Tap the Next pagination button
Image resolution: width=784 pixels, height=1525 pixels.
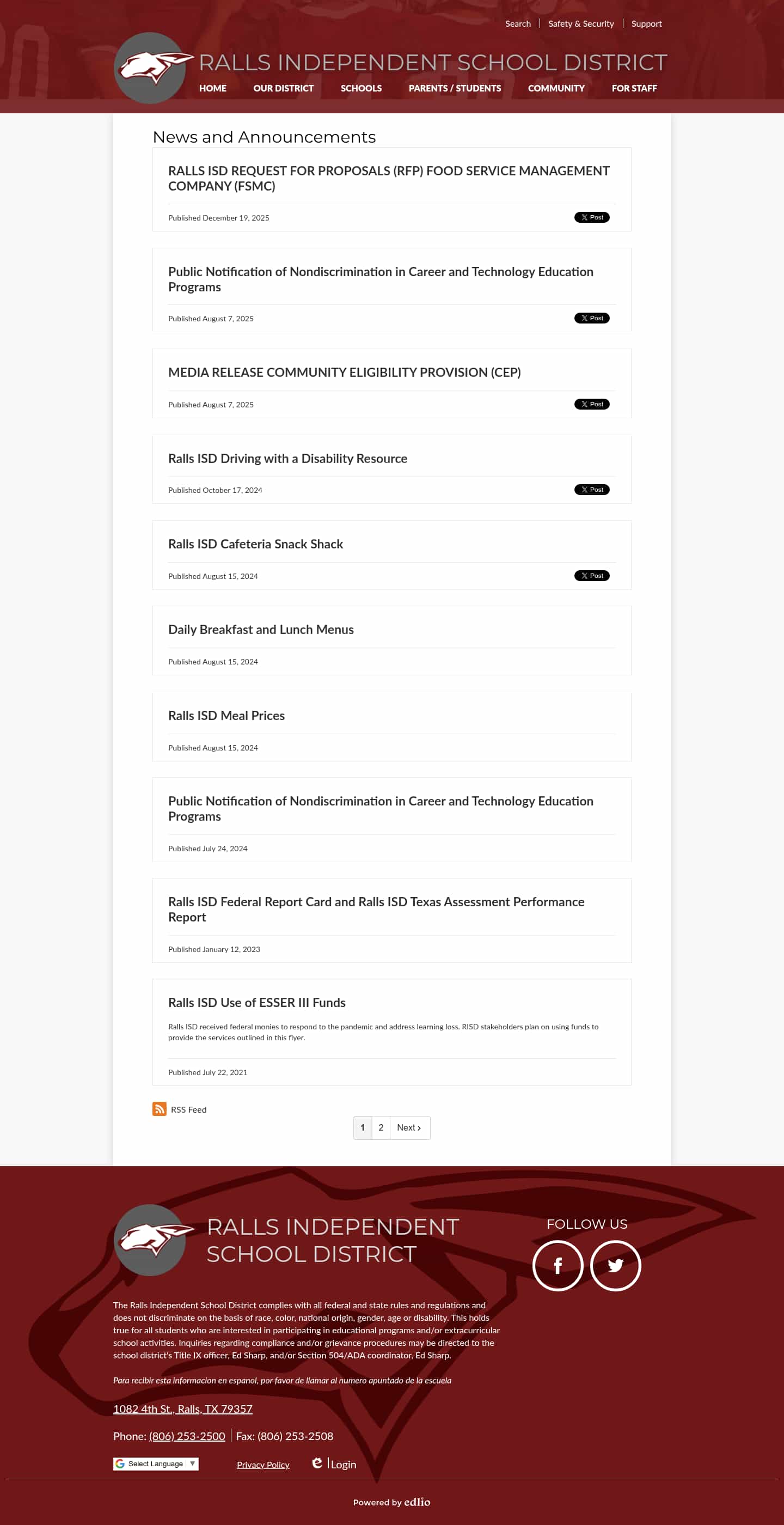pos(409,1127)
